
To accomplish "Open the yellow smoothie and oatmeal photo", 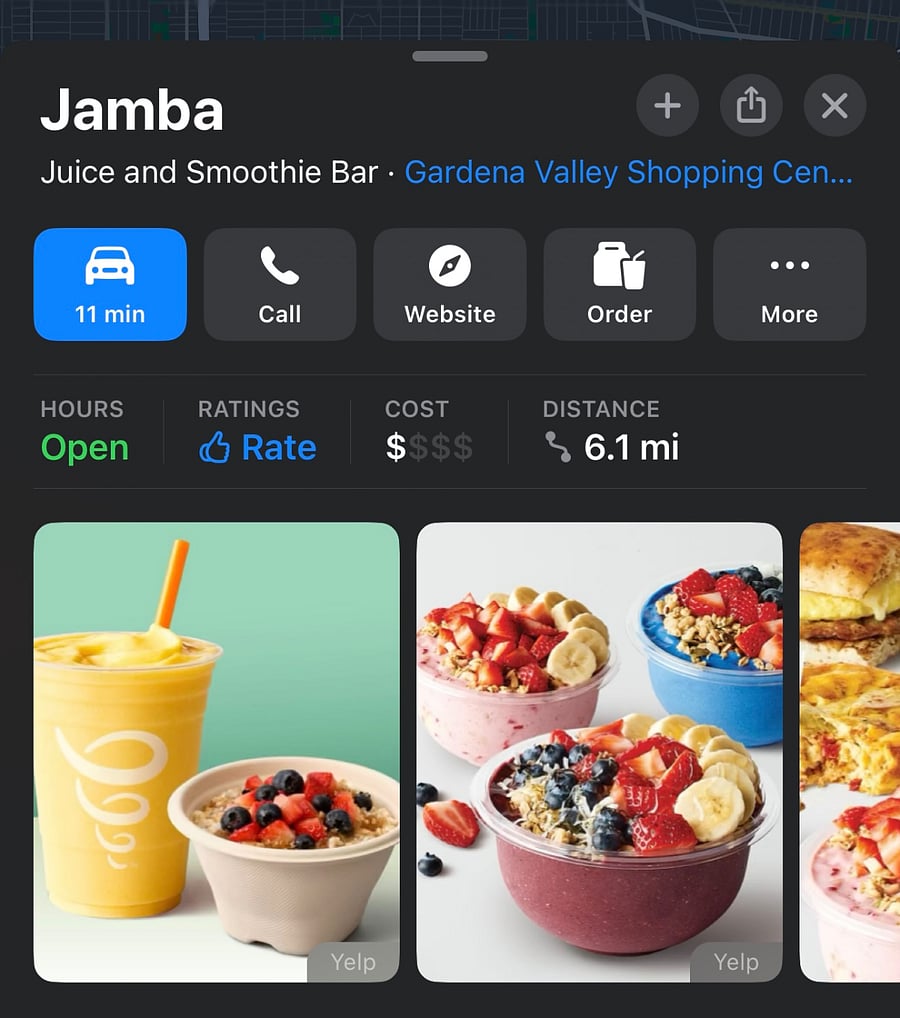I will pyautogui.click(x=216, y=750).
